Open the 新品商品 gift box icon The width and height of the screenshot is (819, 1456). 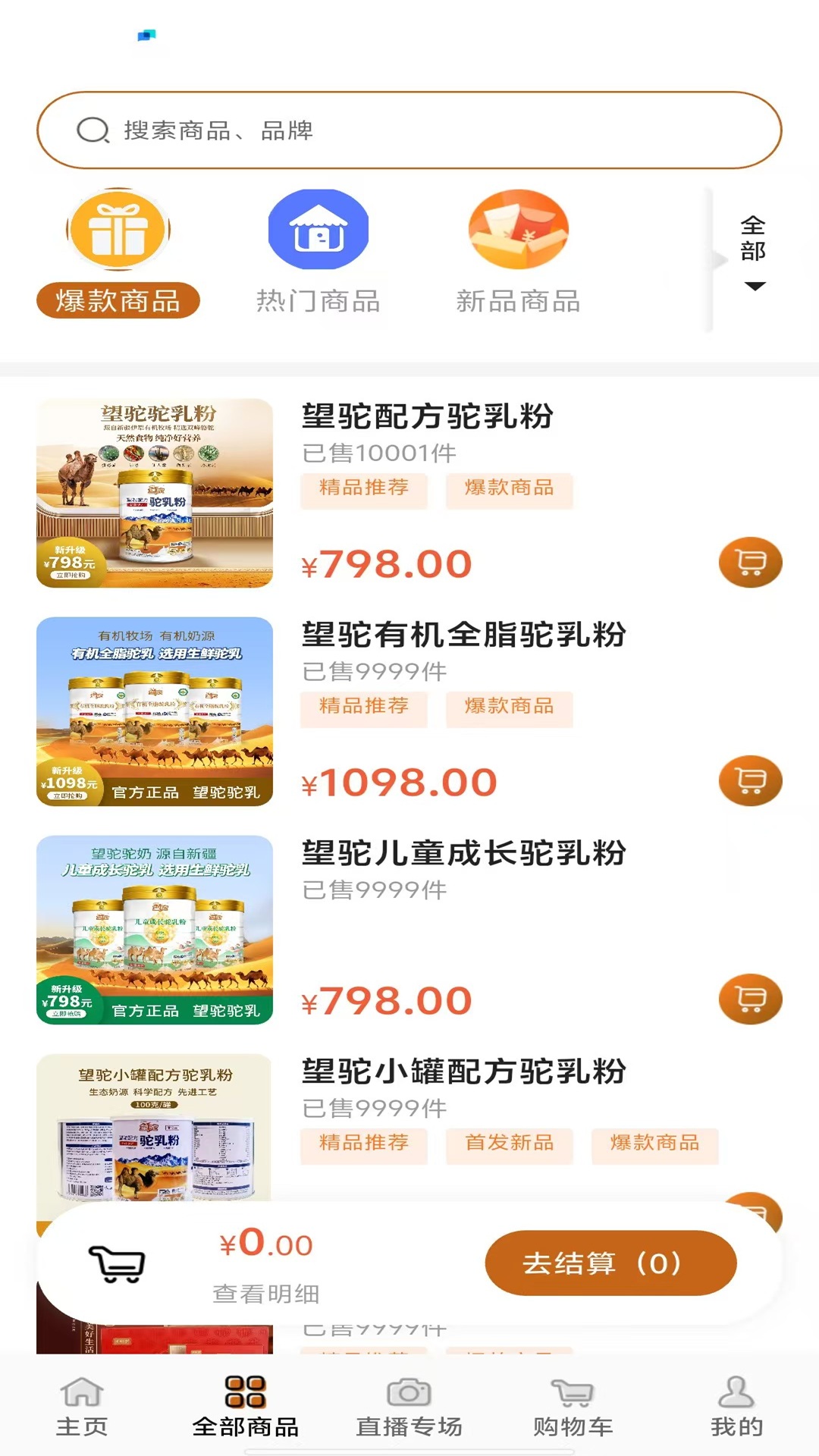click(518, 229)
